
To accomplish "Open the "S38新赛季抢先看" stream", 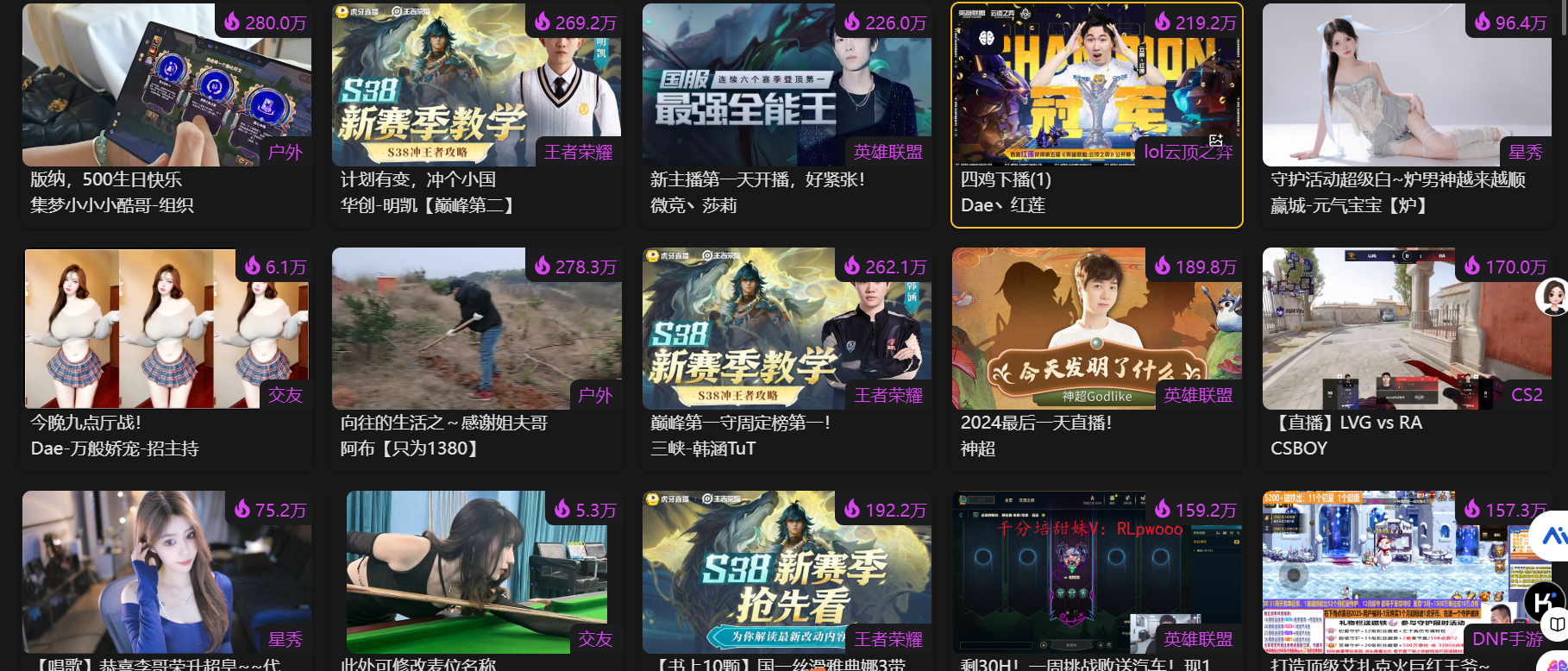I will pos(786,572).
